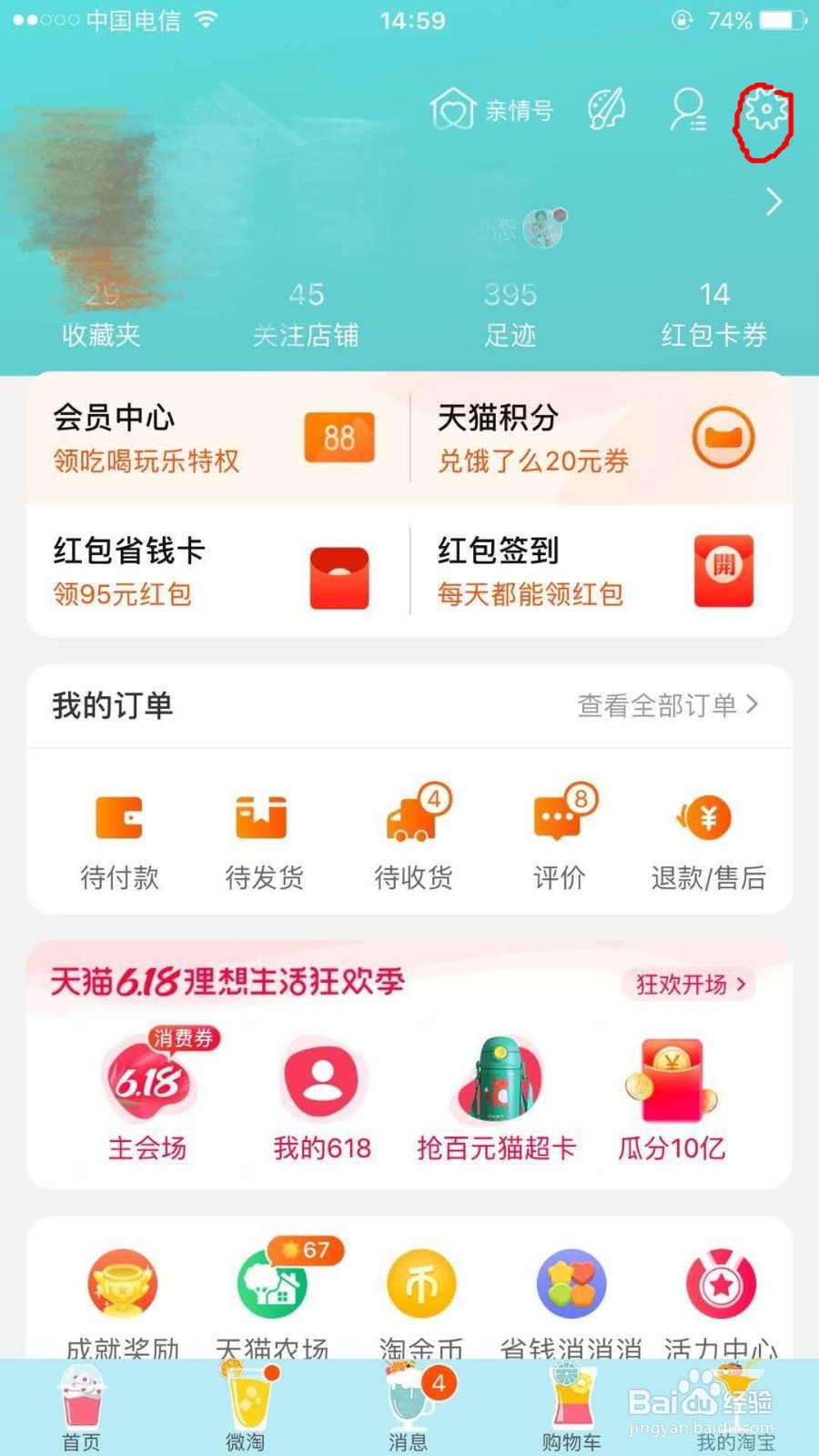Expand 狂欢开场 in the 618 banner
This screenshot has height=1456, width=819.
coord(688,986)
